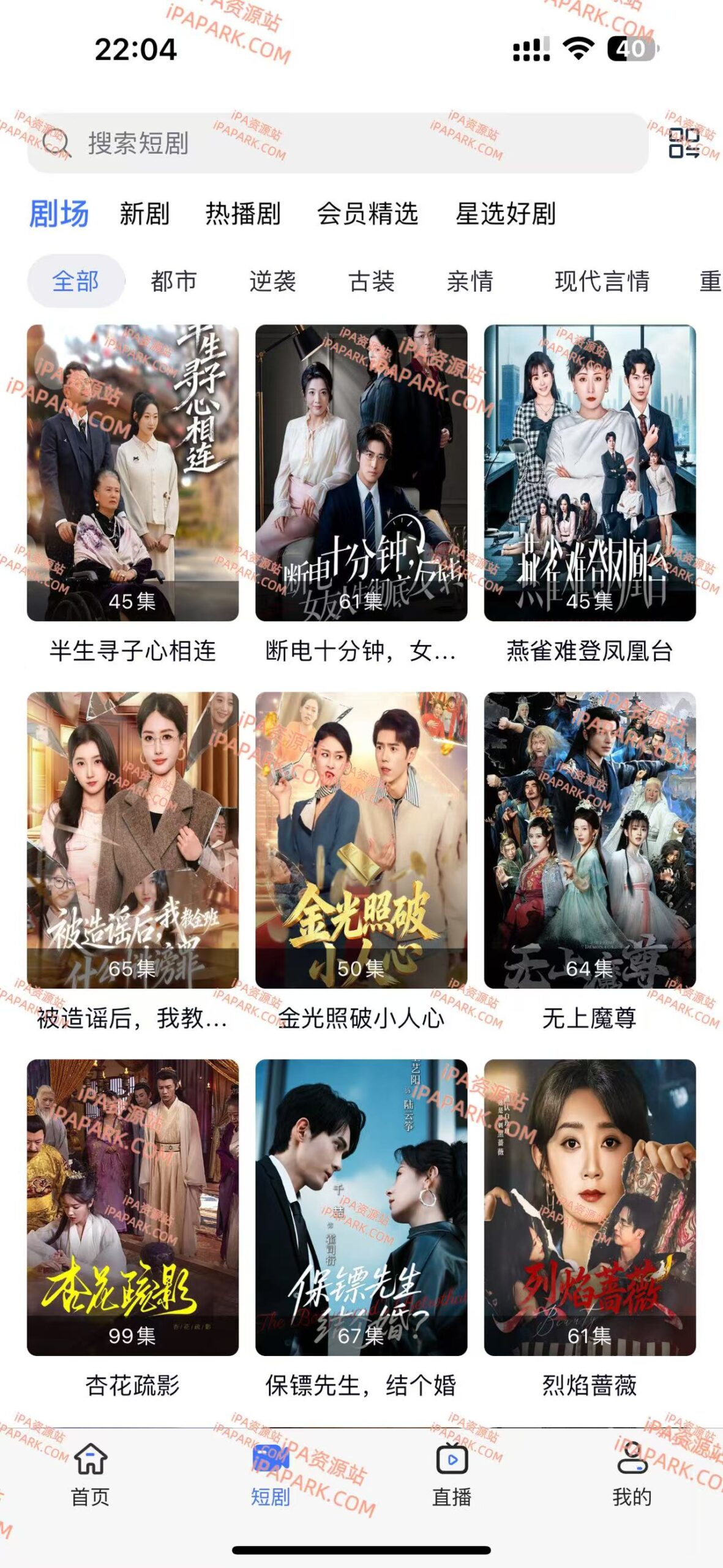This screenshot has width=723, height=1568.
Task: Open the 无上魔尊 drama poster
Action: click(591, 839)
